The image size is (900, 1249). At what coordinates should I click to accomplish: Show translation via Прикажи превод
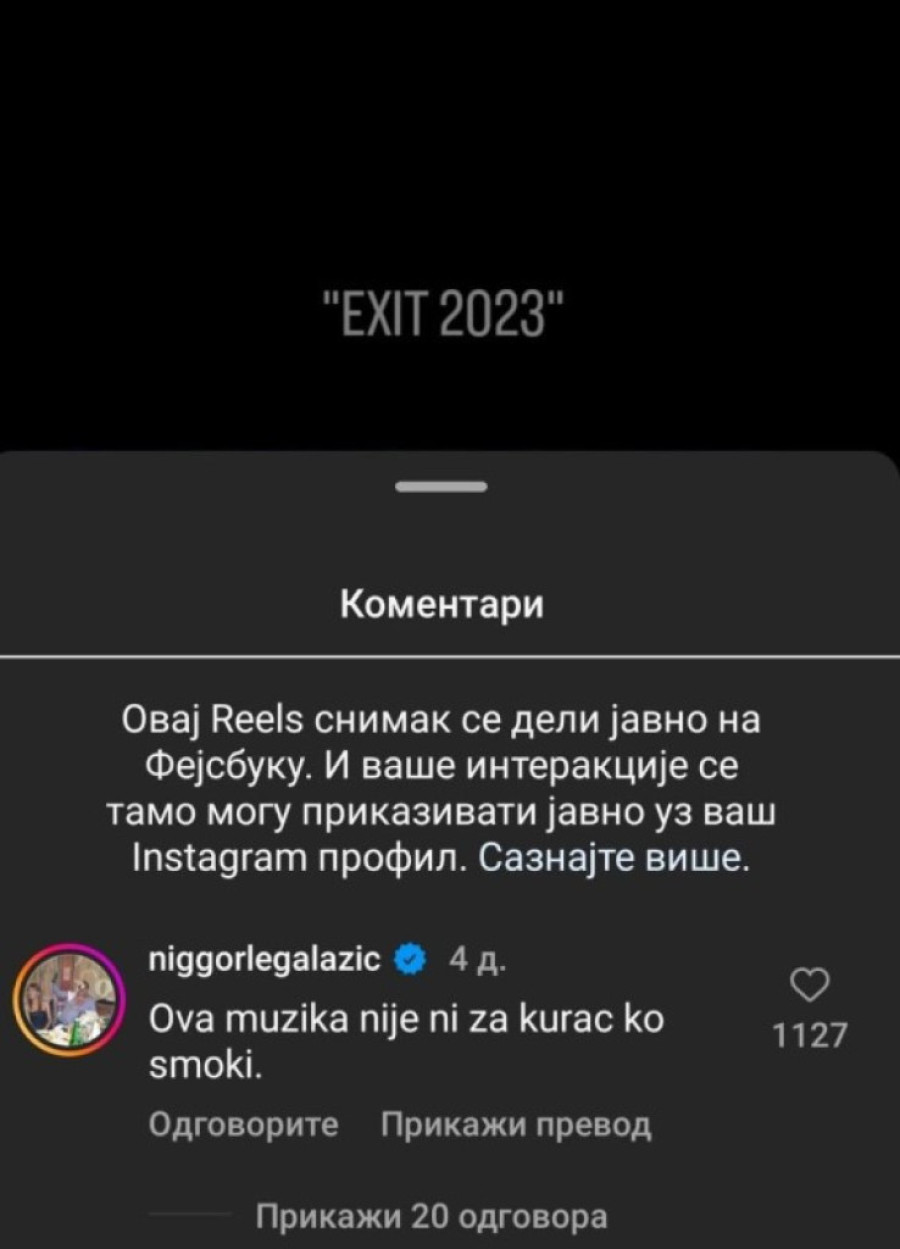(516, 1125)
